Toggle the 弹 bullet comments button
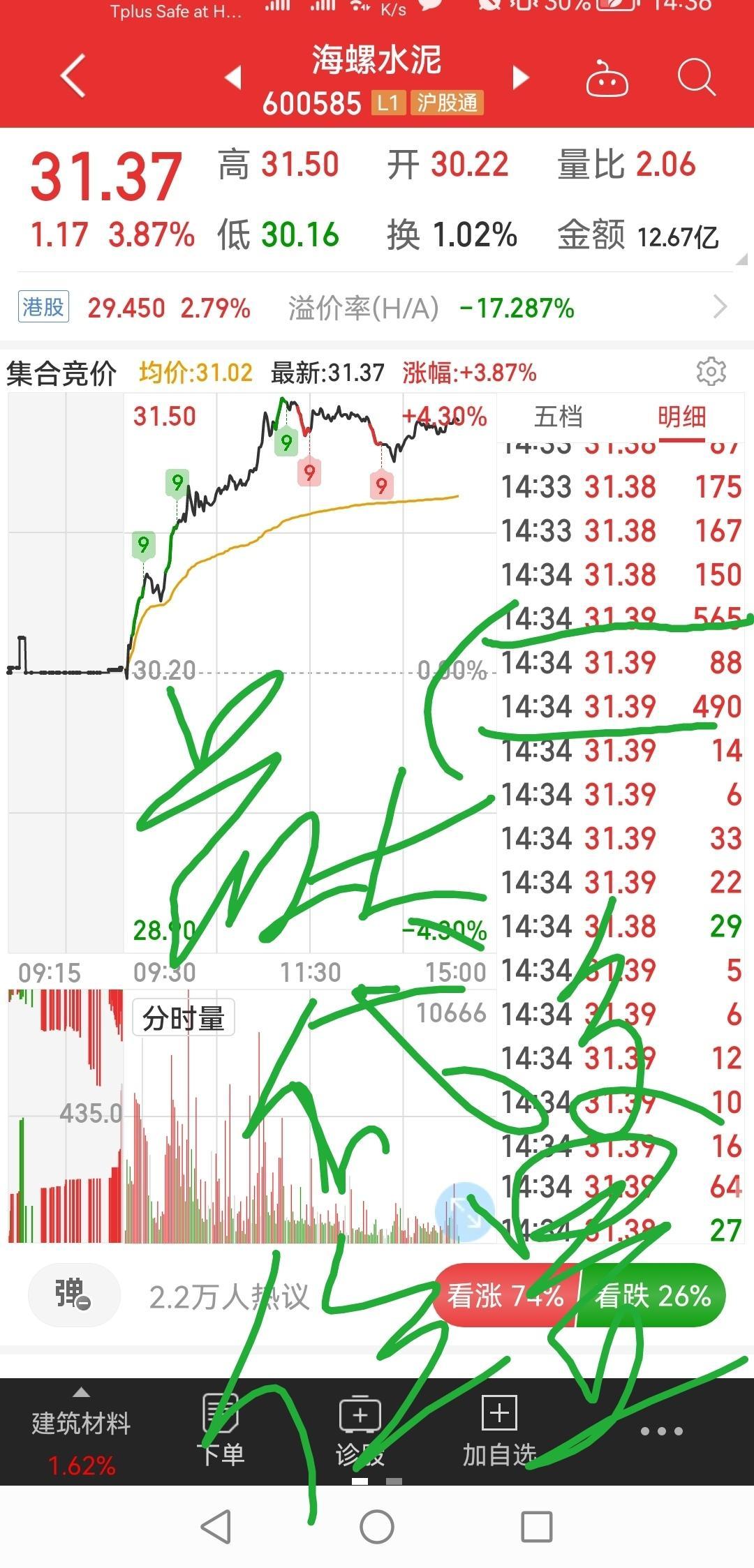Image resolution: width=754 pixels, height=1568 pixels. [x=73, y=1294]
